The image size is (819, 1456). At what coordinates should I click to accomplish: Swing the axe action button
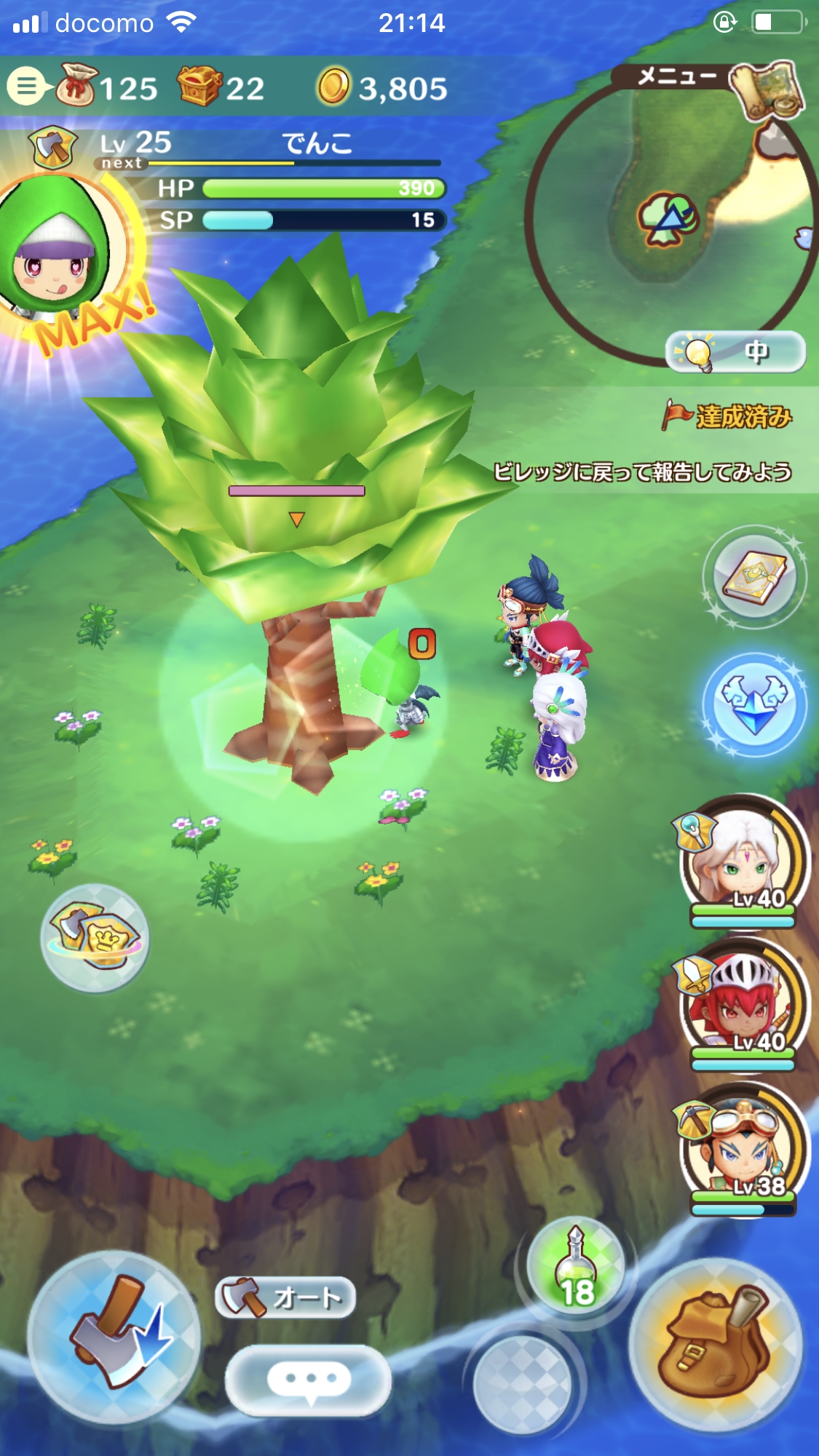[x=114, y=1337]
